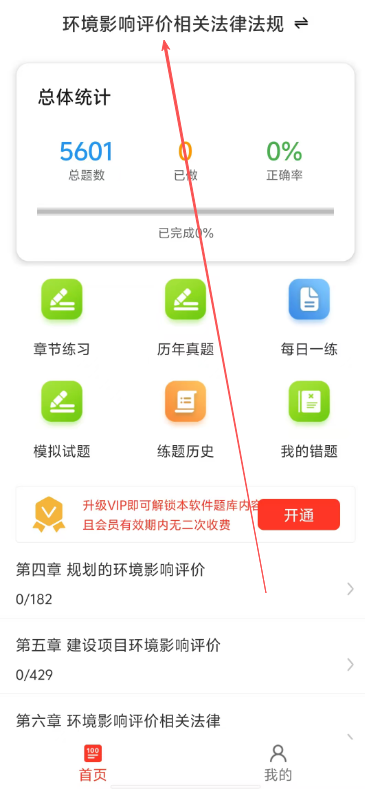365x790 pixels.
Task: View 练题历史 practice history
Action: (x=186, y=420)
